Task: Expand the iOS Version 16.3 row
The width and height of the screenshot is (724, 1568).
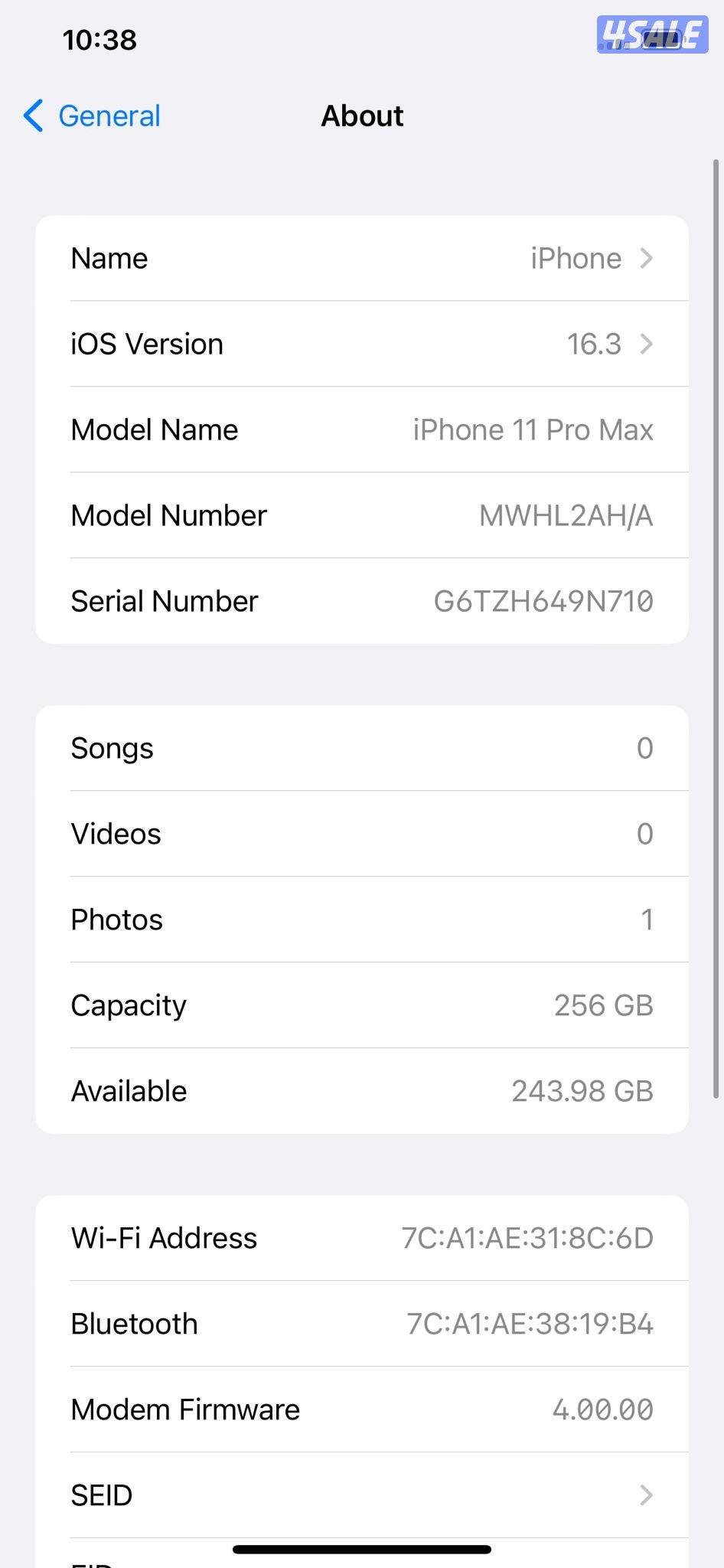Action: tap(362, 344)
